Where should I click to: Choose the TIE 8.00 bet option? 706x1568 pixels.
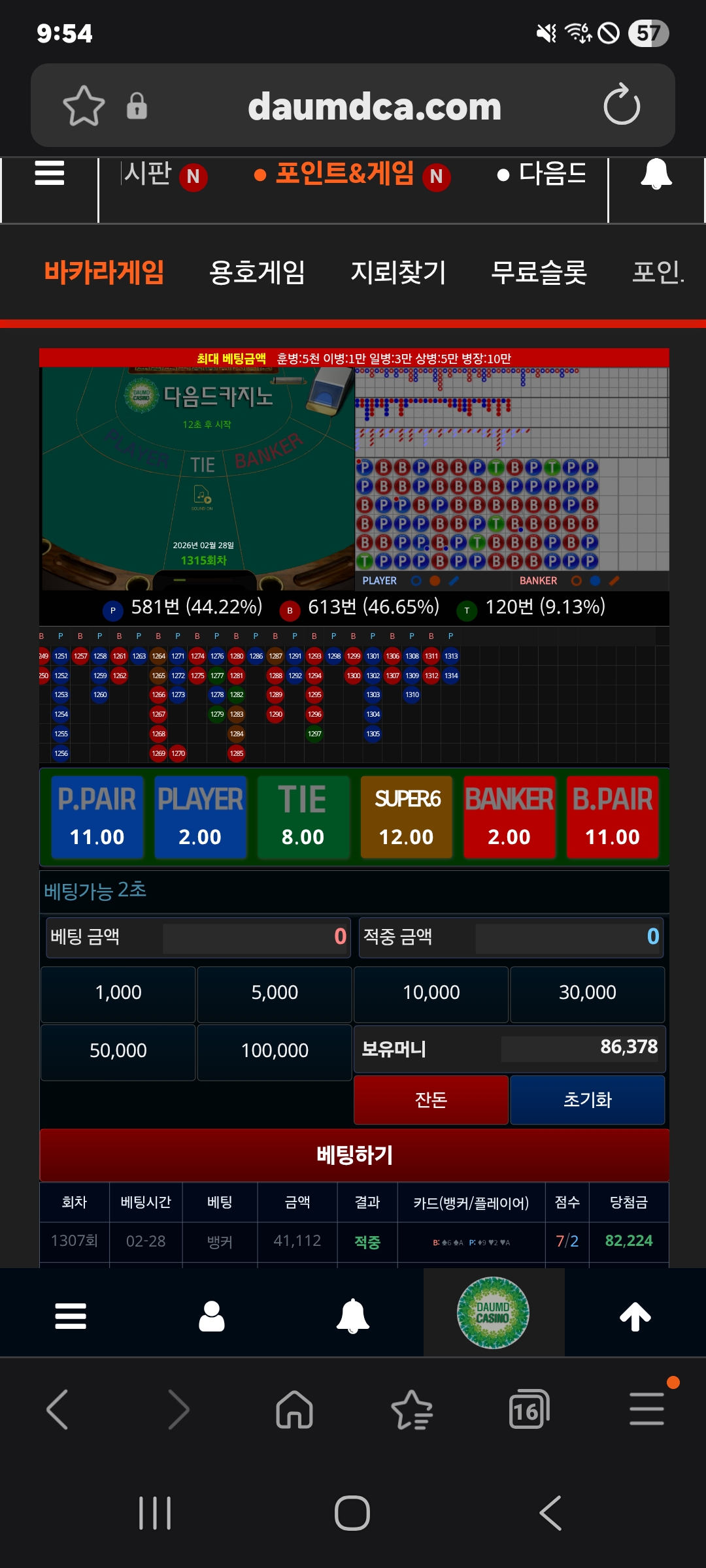[x=303, y=817]
